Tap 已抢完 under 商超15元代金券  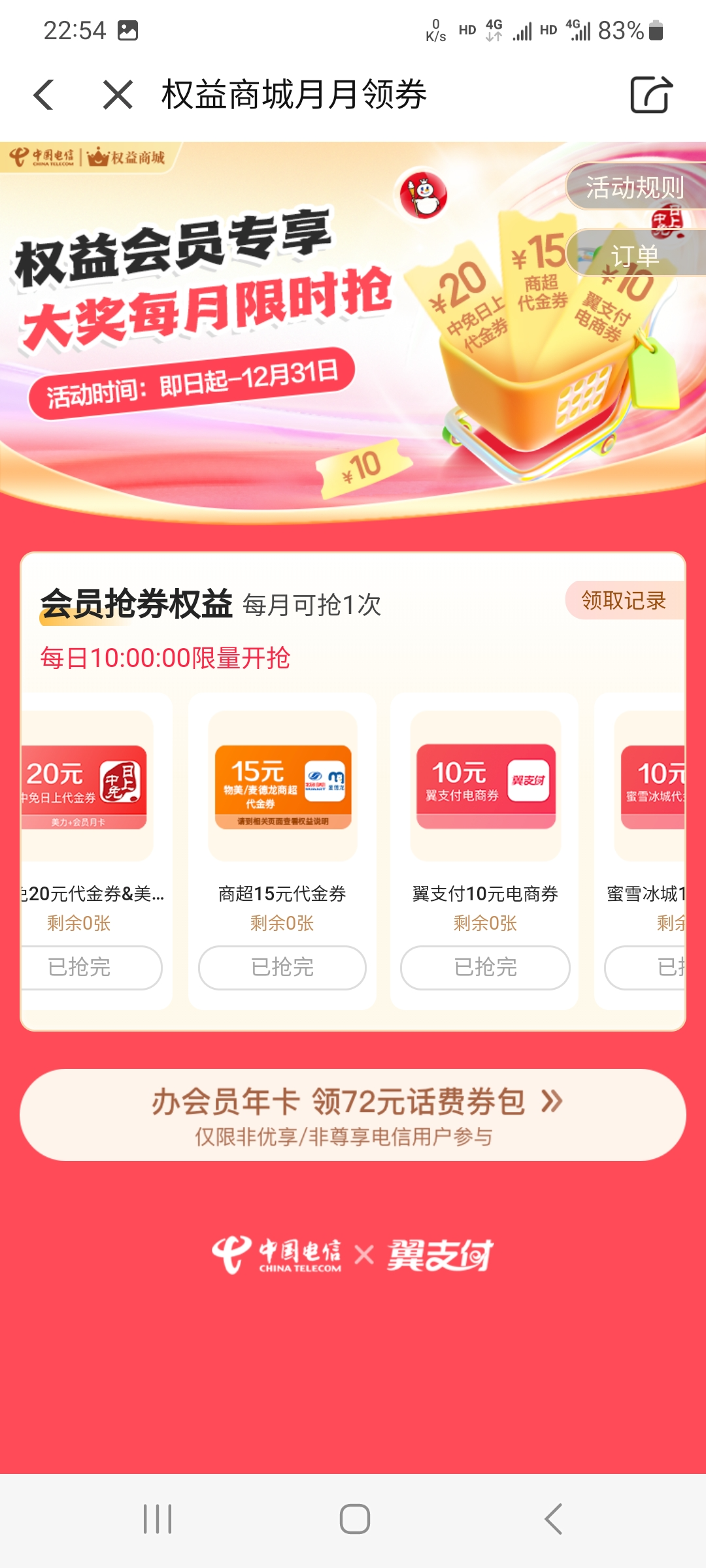282,968
